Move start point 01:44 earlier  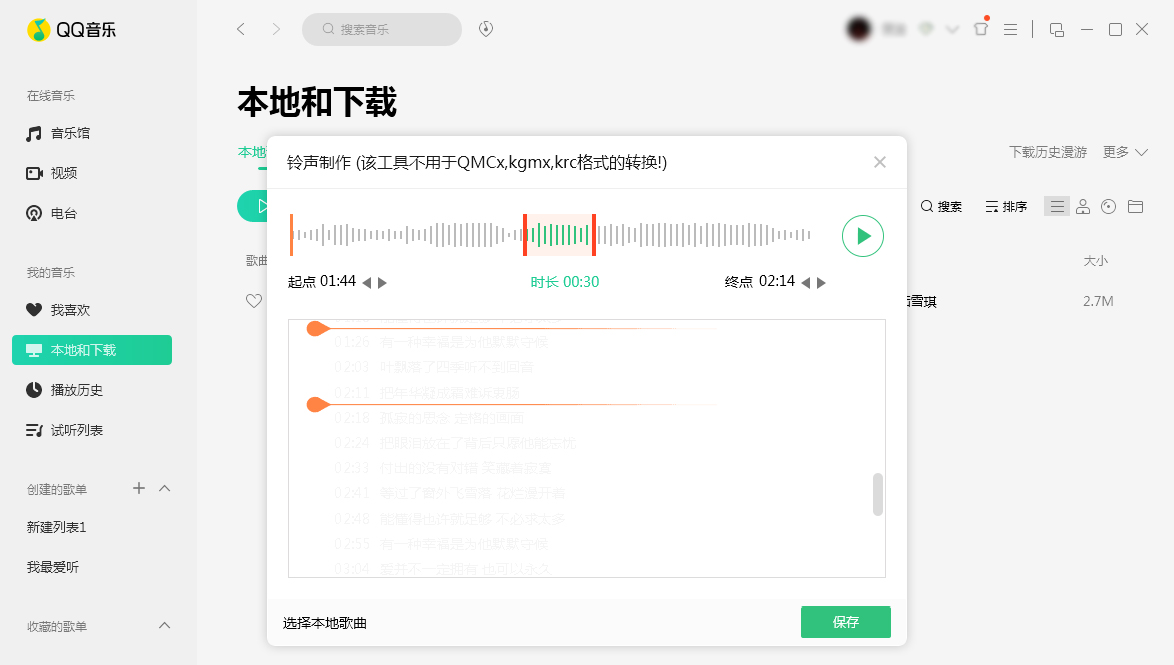point(366,283)
